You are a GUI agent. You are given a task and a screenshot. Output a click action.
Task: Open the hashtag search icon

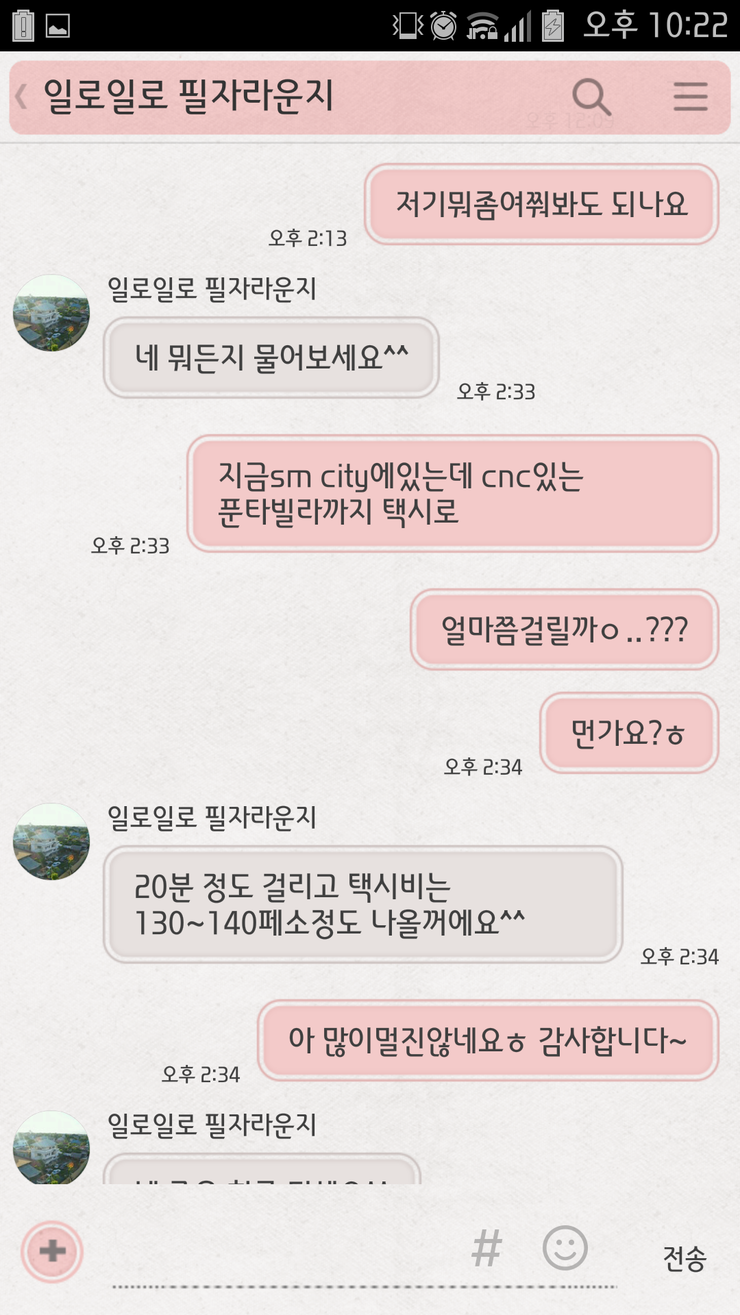(486, 1249)
